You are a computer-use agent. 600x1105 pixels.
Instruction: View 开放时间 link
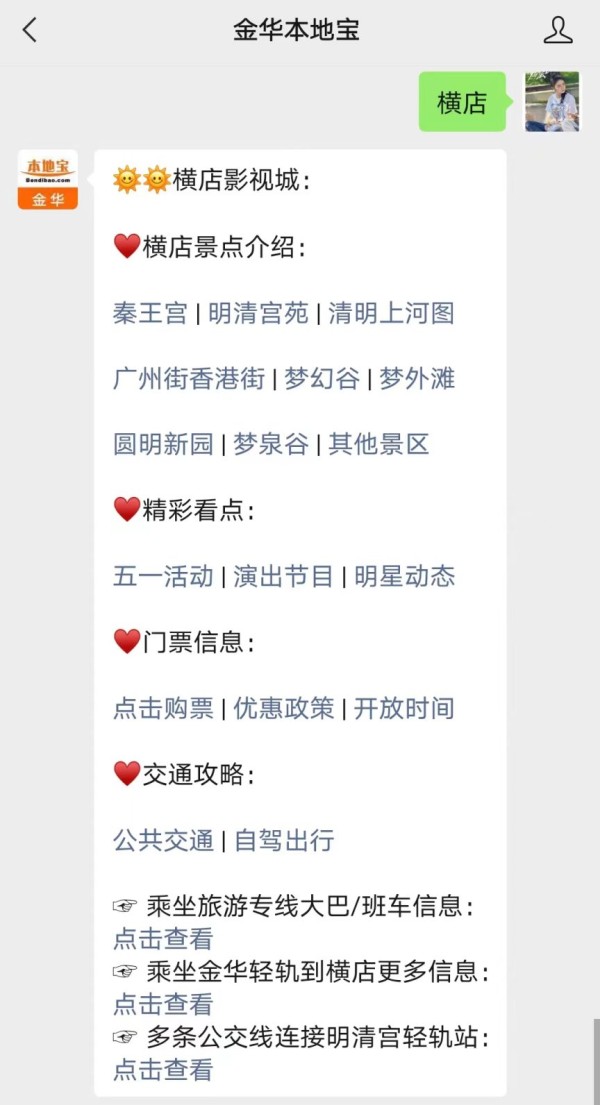[x=405, y=708]
